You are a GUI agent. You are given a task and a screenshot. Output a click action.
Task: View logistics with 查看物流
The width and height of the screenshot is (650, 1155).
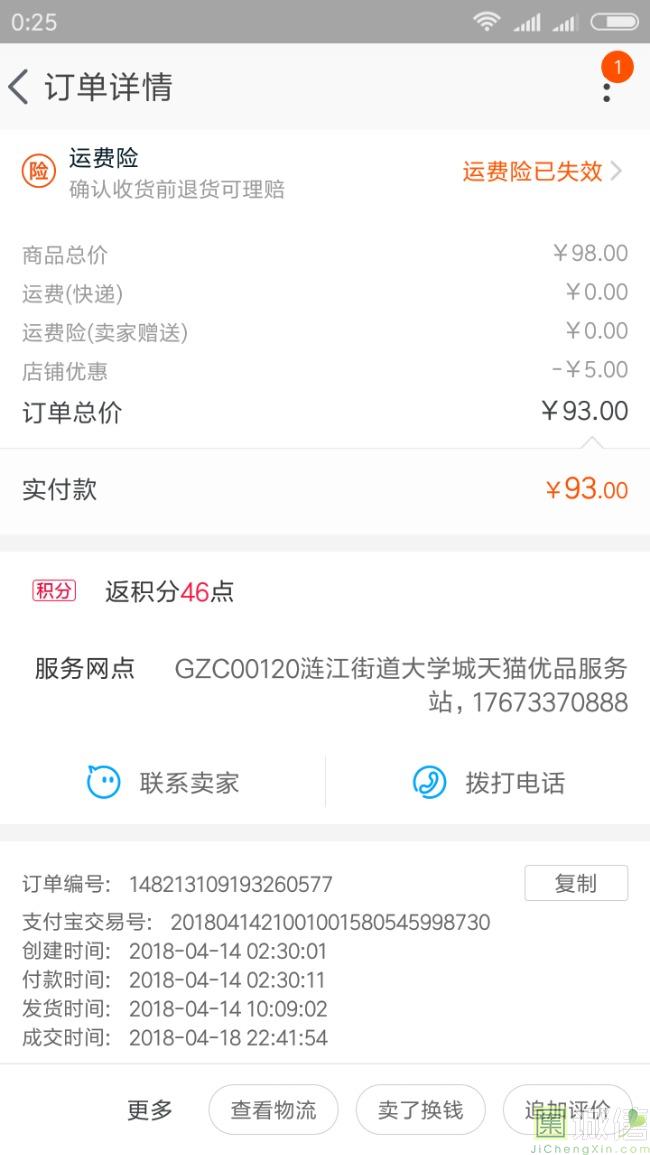click(x=273, y=1109)
